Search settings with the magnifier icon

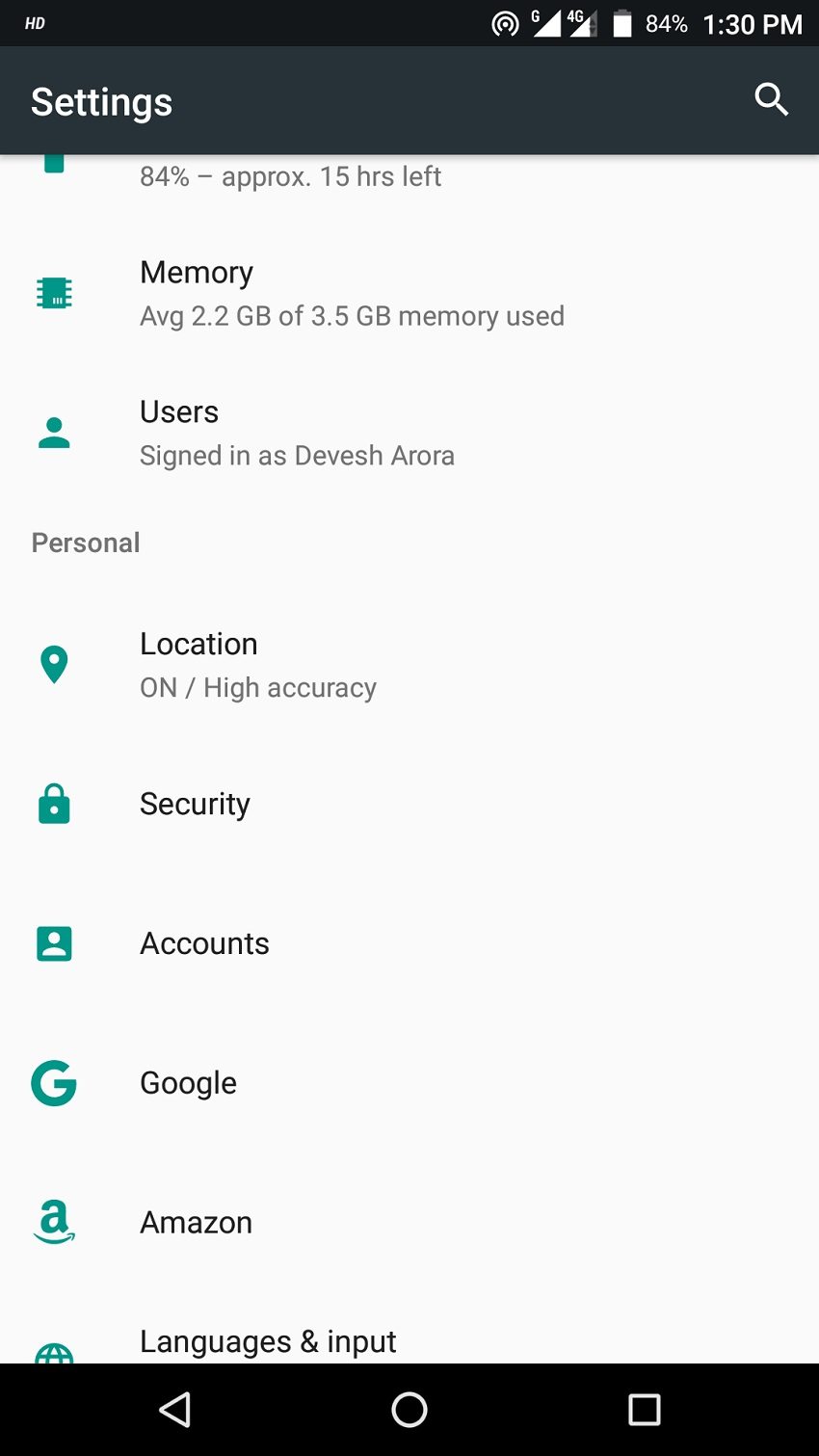(771, 99)
